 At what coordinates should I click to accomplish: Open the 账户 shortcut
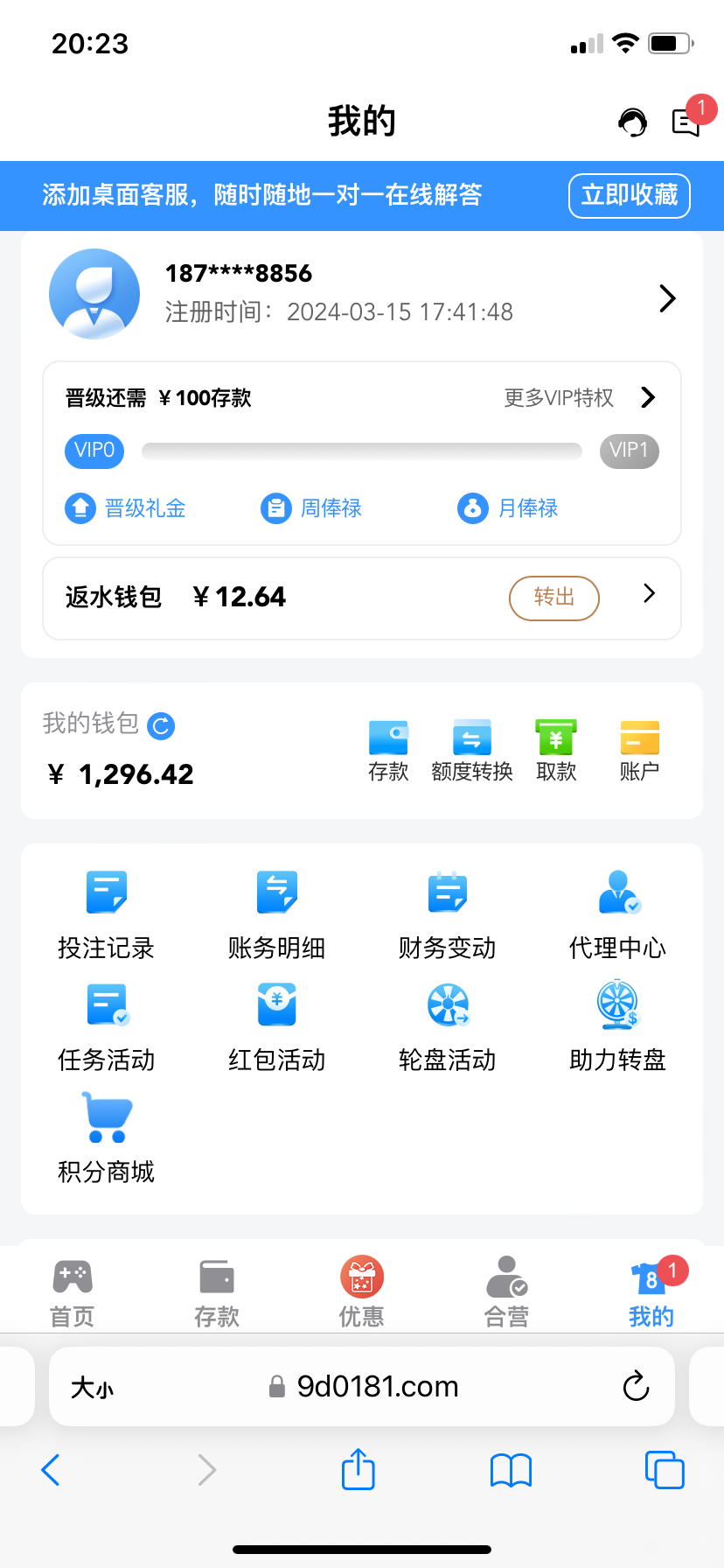pyautogui.click(x=639, y=751)
